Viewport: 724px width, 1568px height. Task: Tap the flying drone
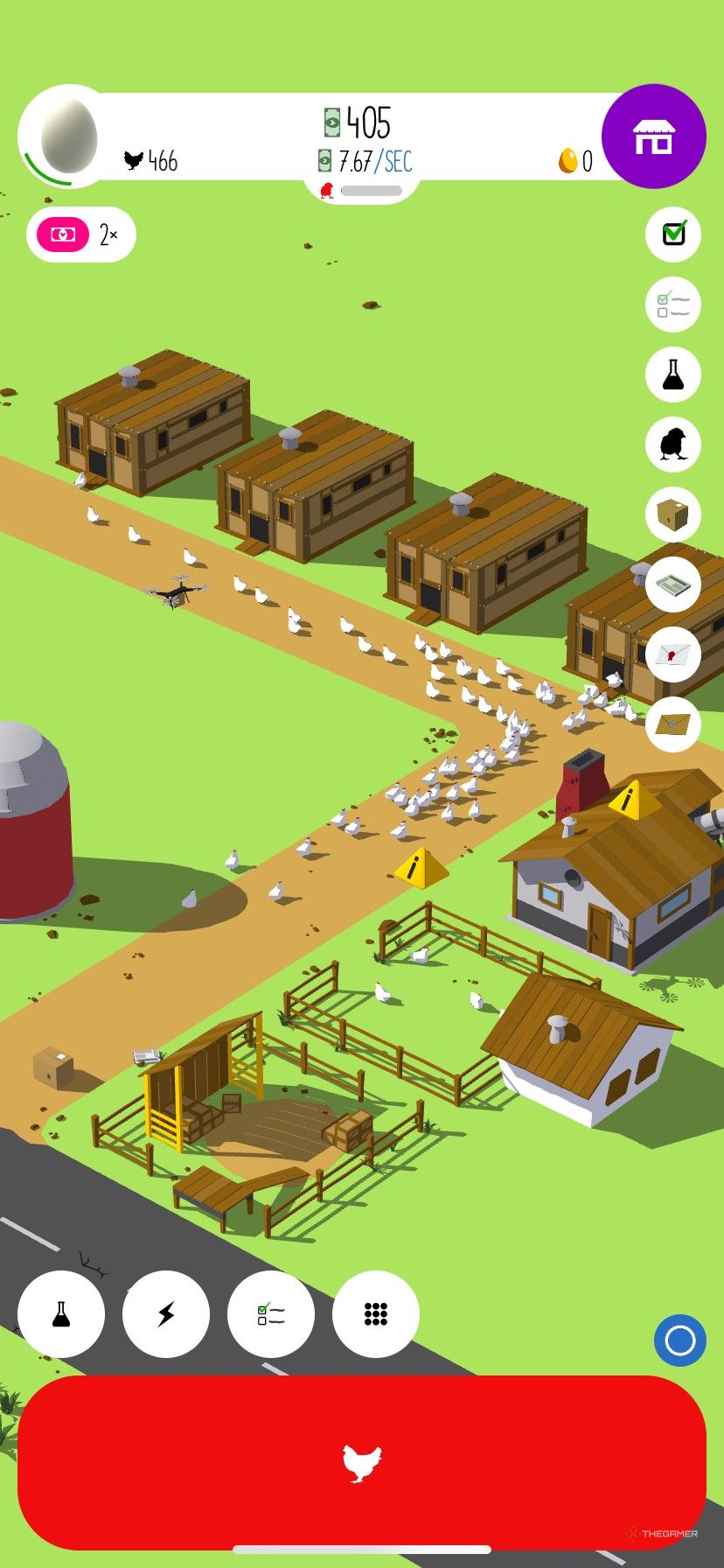tap(178, 591)
